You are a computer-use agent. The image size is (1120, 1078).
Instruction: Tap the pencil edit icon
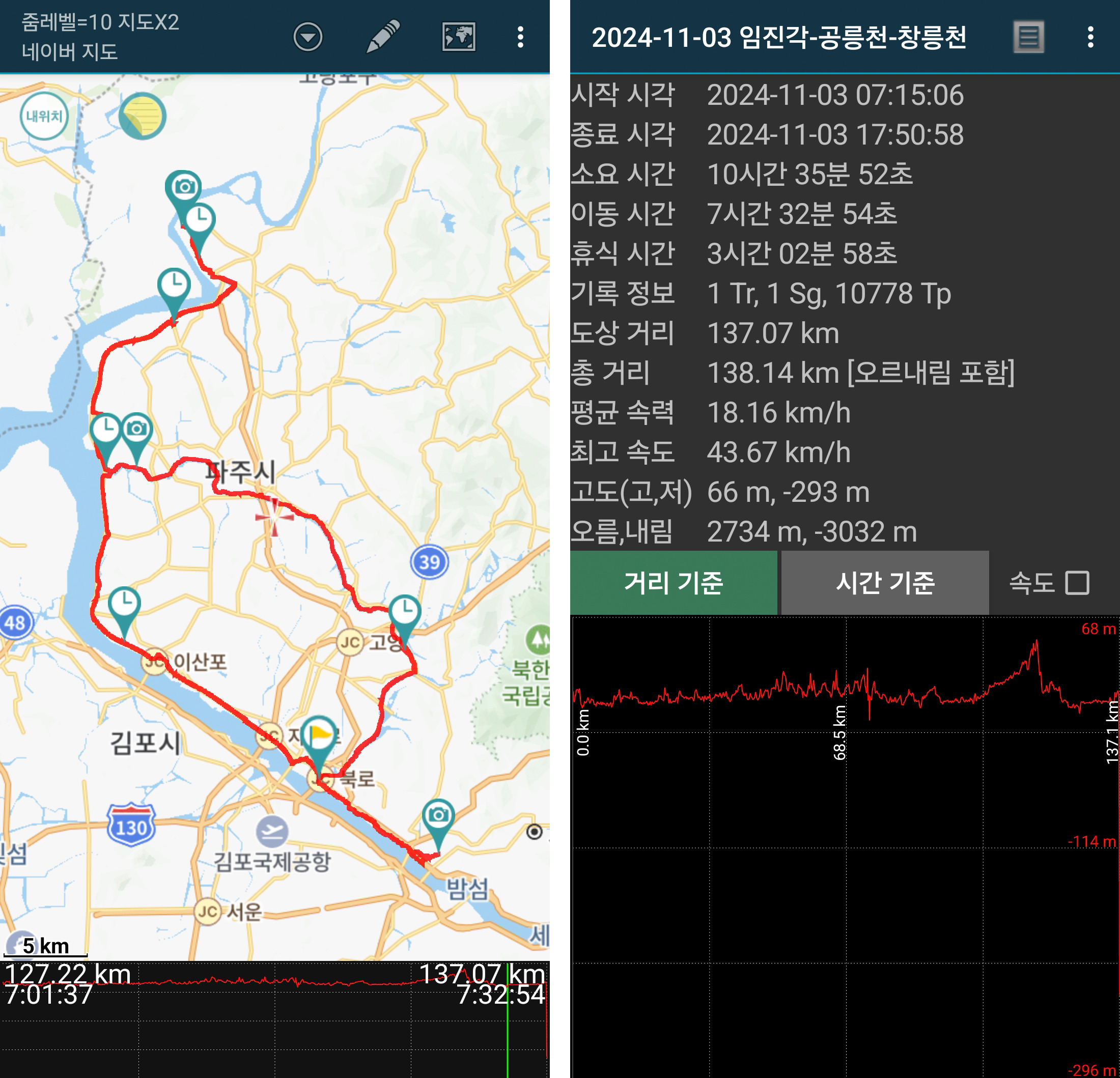click(x=383, y=37)
